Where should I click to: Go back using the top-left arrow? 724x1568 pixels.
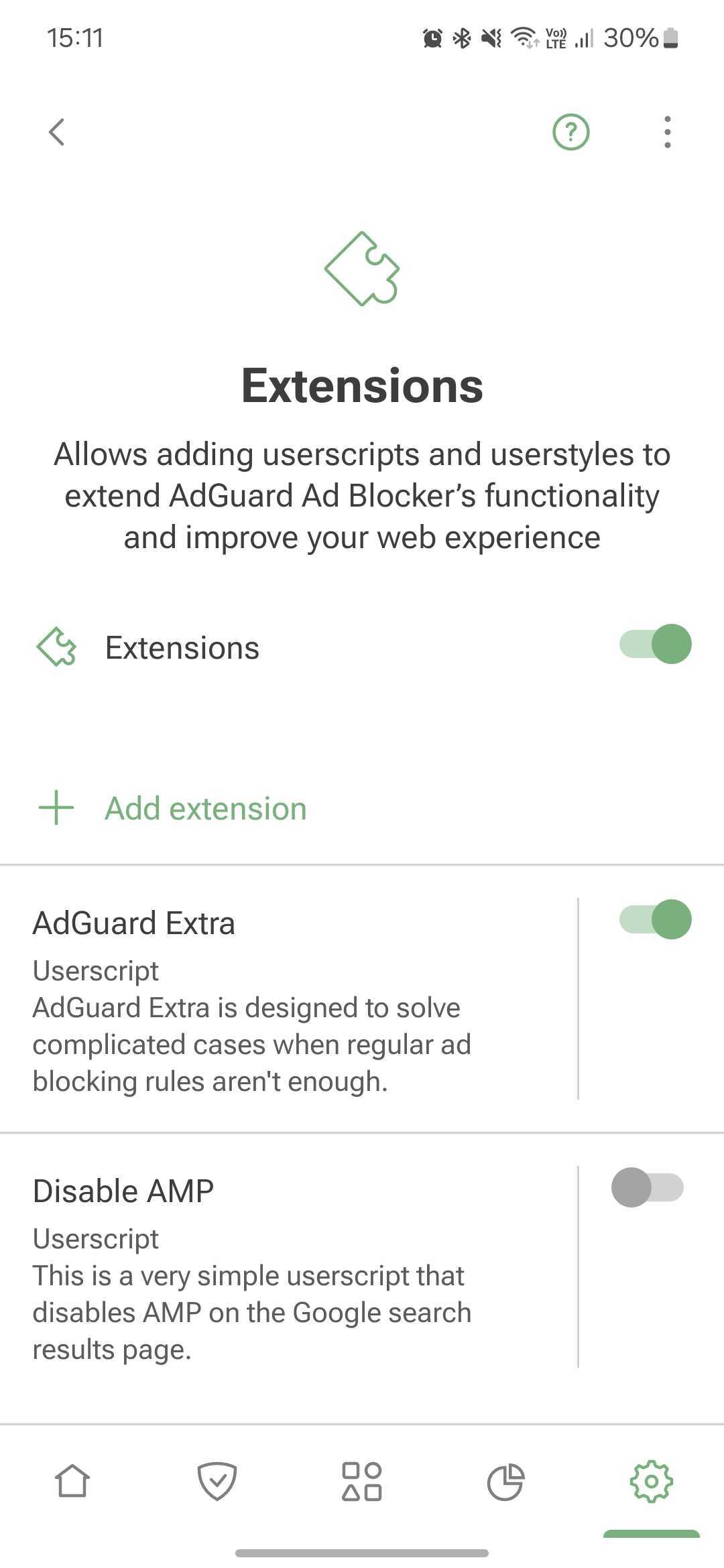pyautogui.click(x=58, y=132)
